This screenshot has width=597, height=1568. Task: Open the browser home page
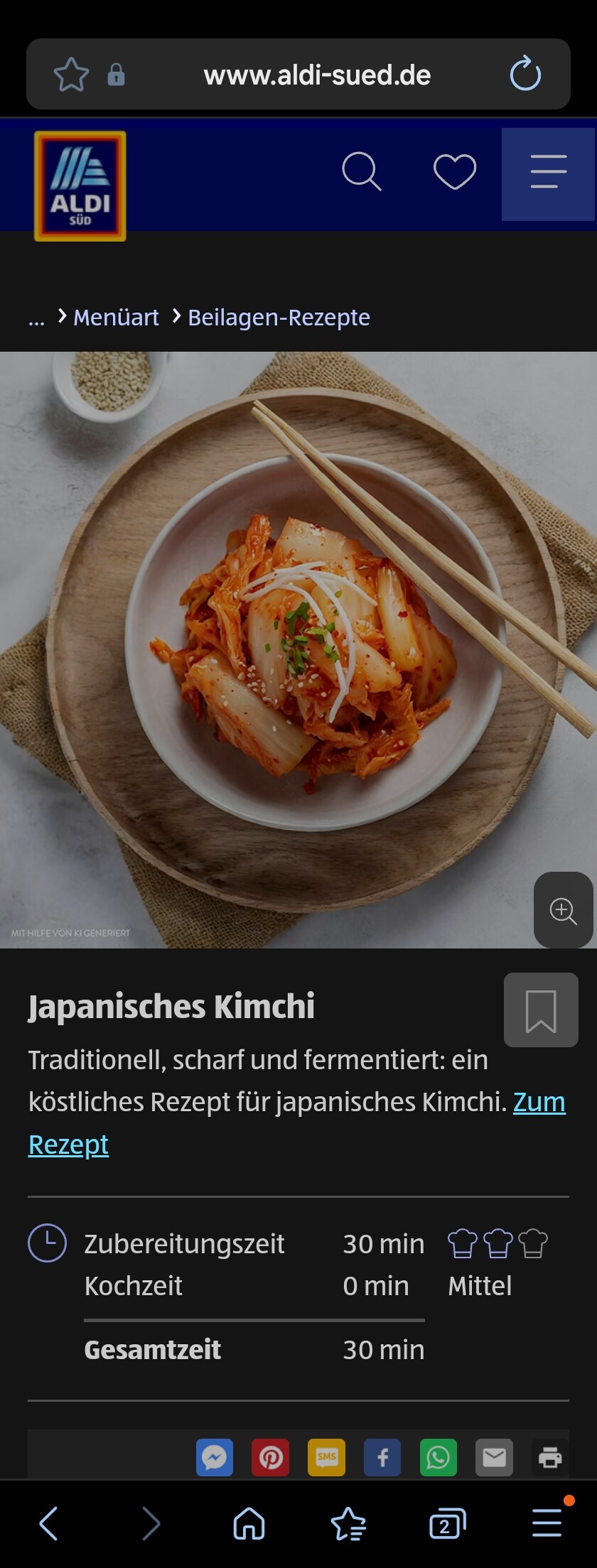click(x=249, y=1524)
